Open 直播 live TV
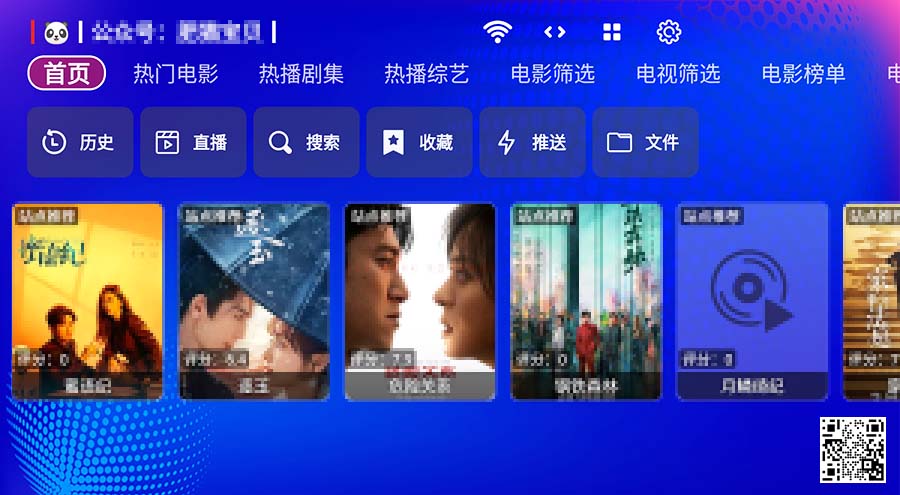The width and height of the screenshot is (900, 495). click(x=193, y=142)
